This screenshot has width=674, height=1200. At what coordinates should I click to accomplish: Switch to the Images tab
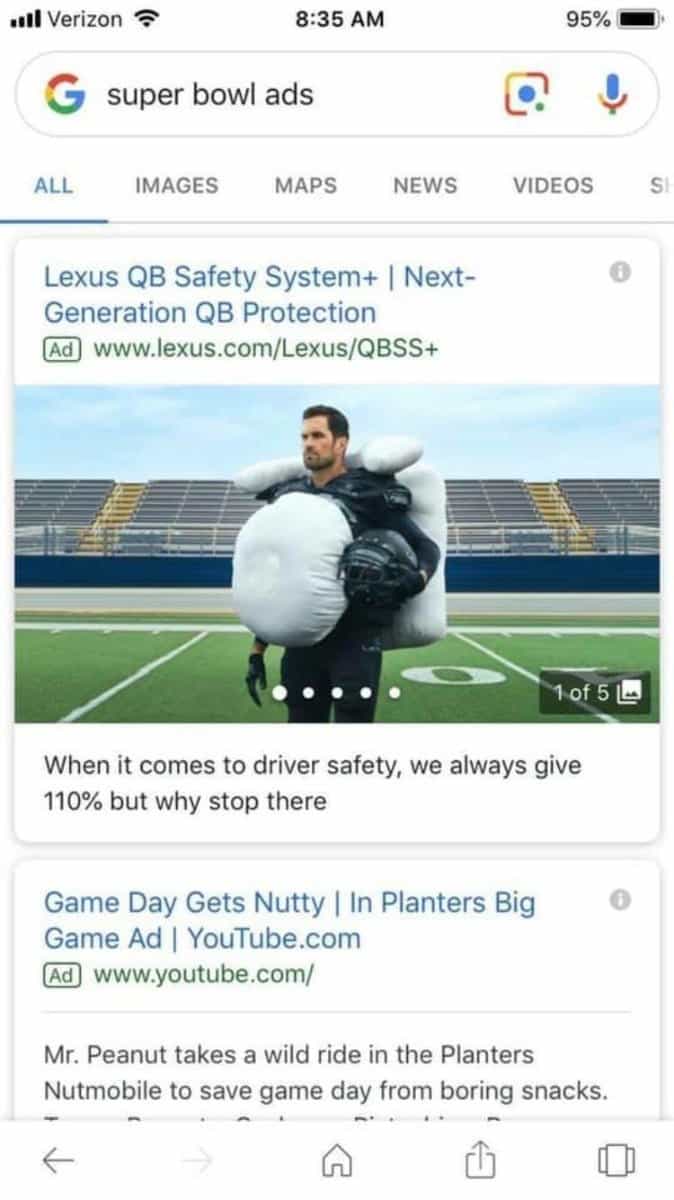point(176,185)
